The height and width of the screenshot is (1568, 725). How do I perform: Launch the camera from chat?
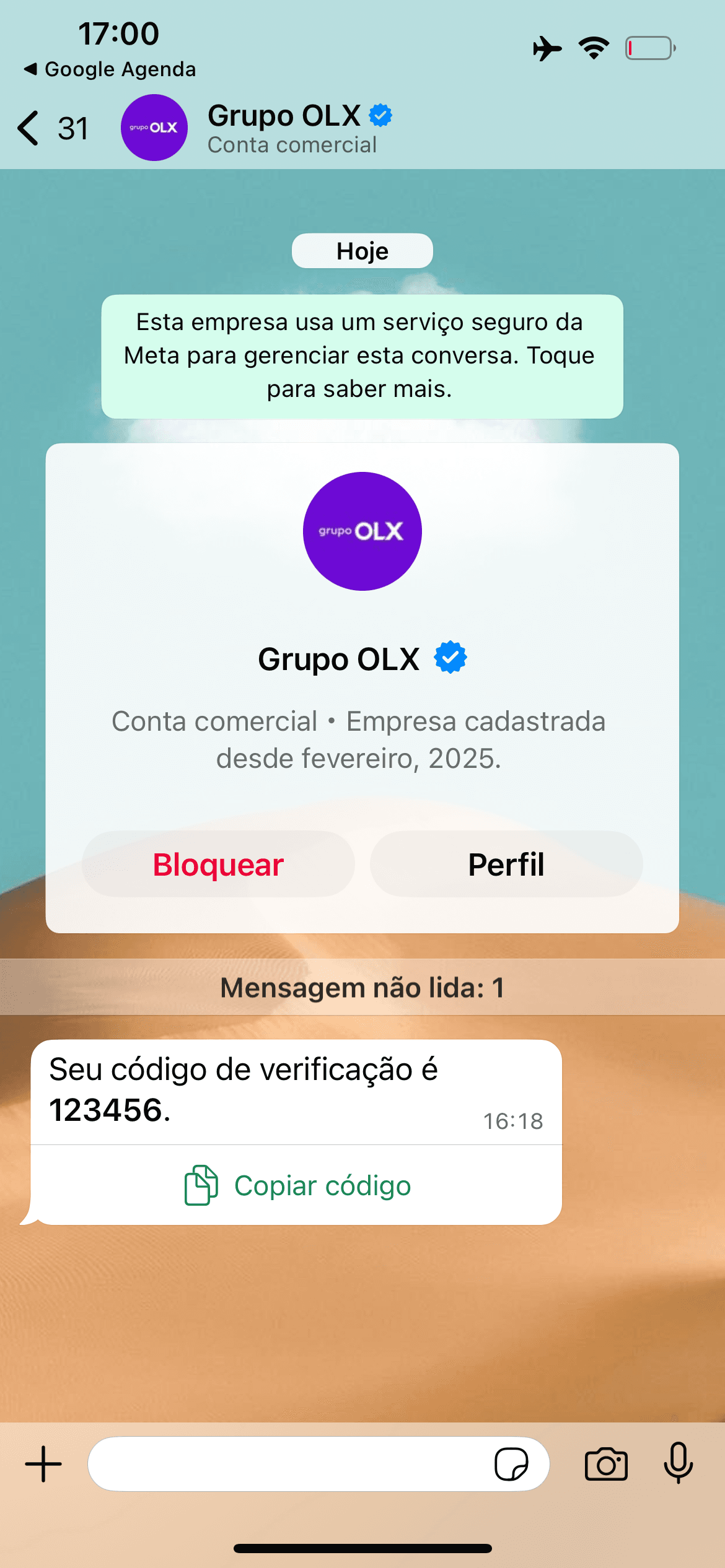606,1464
